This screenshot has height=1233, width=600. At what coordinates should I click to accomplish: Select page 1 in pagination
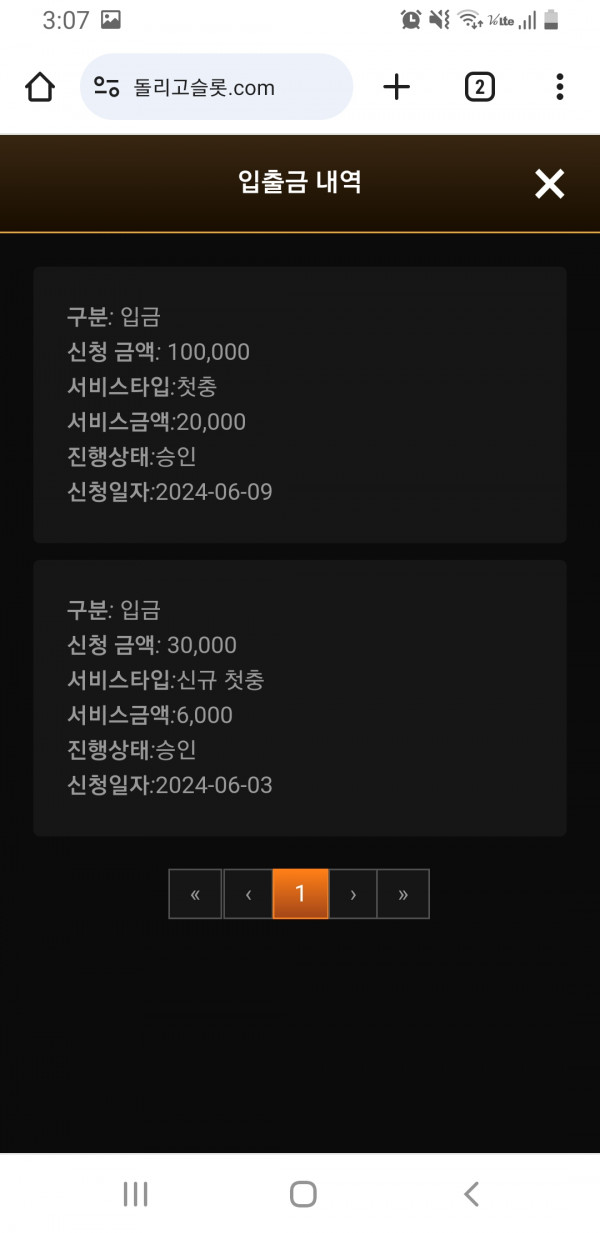pyautogui.click(x=300, y=894)
